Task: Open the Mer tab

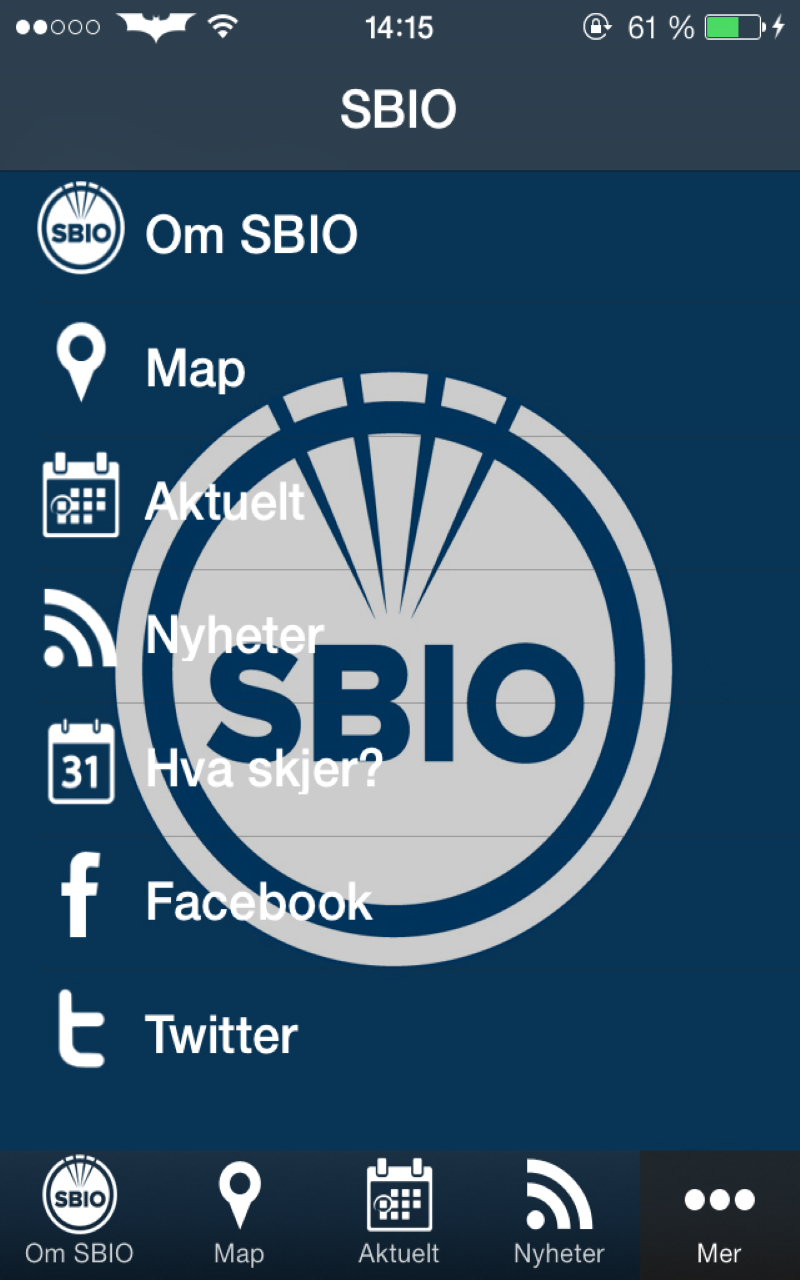Action: [719, 1212]
